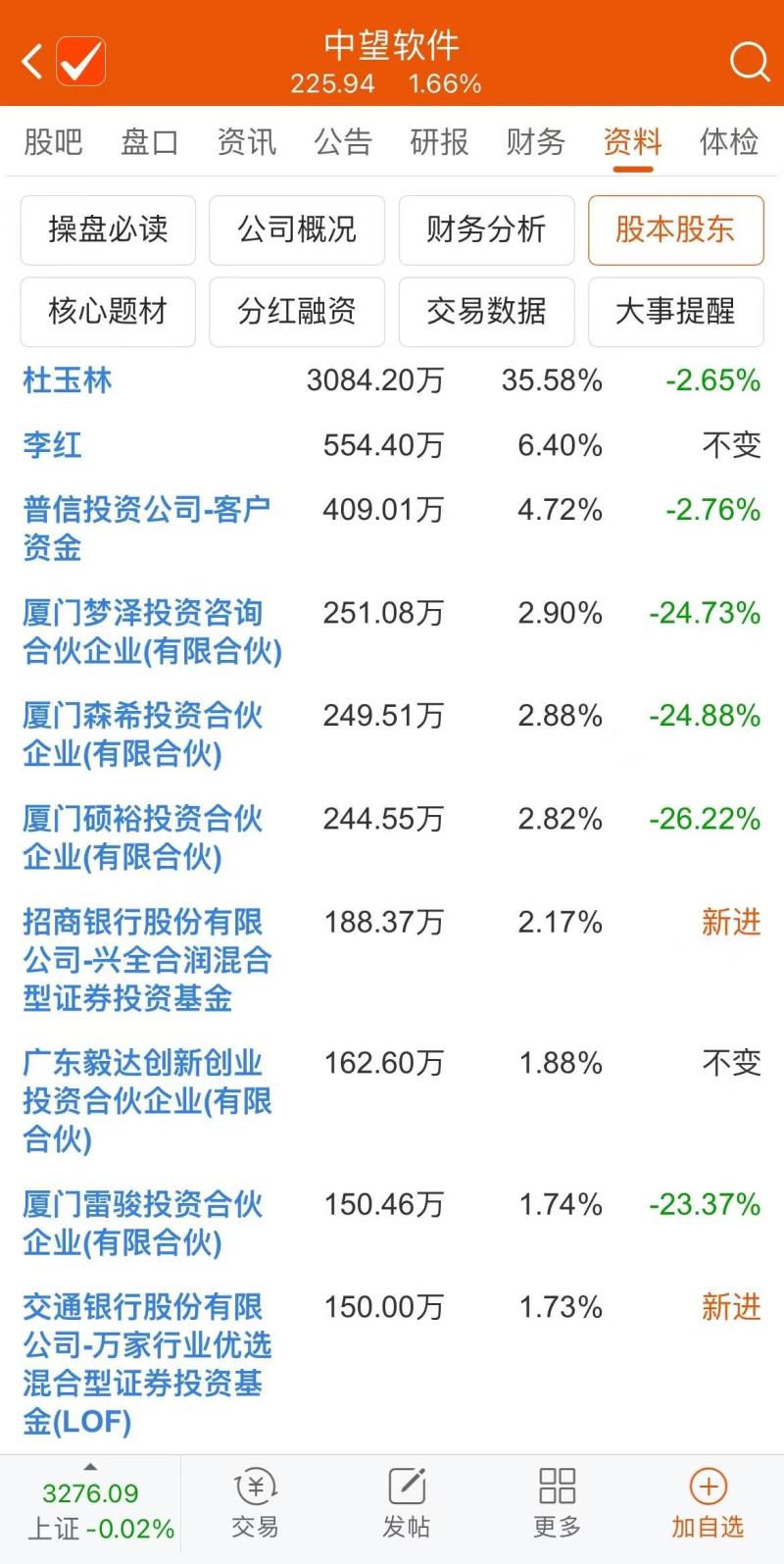The image size is (784, 1564).
Task: Open 交易数据 panel
Action: coord(486,312)
